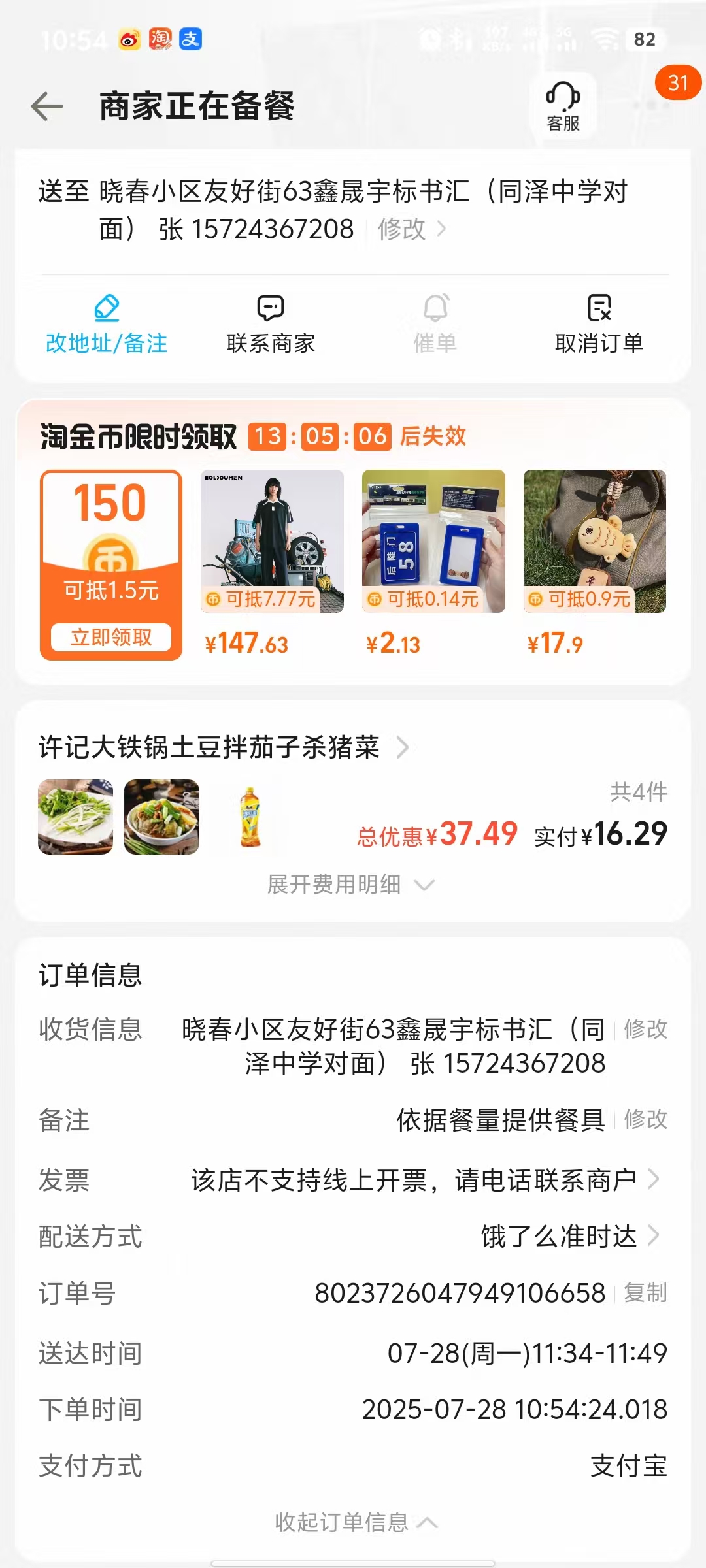This screenshot has width=706, height=1568.
Task: Open the ¥2.13 badge holder product
Action: point(433,562)
